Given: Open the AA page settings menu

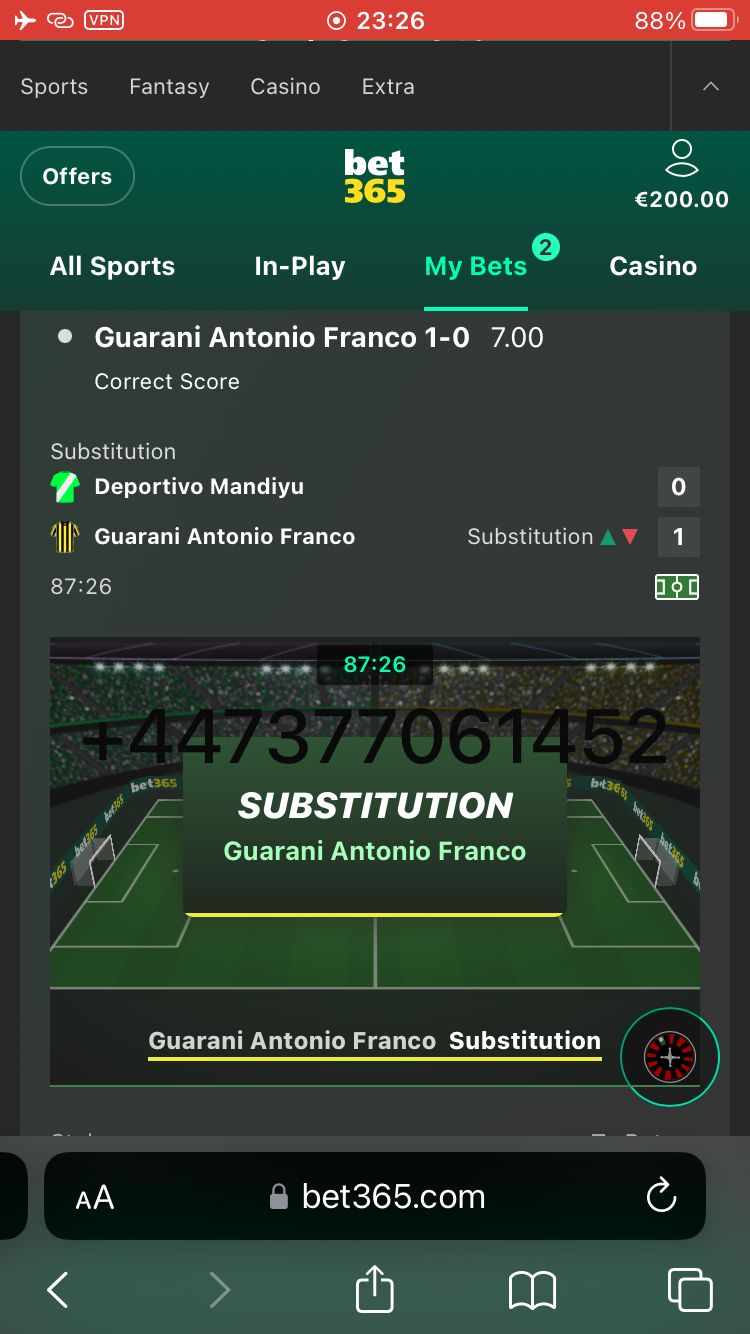Looking at the screenshot, I should point(93,1196).
